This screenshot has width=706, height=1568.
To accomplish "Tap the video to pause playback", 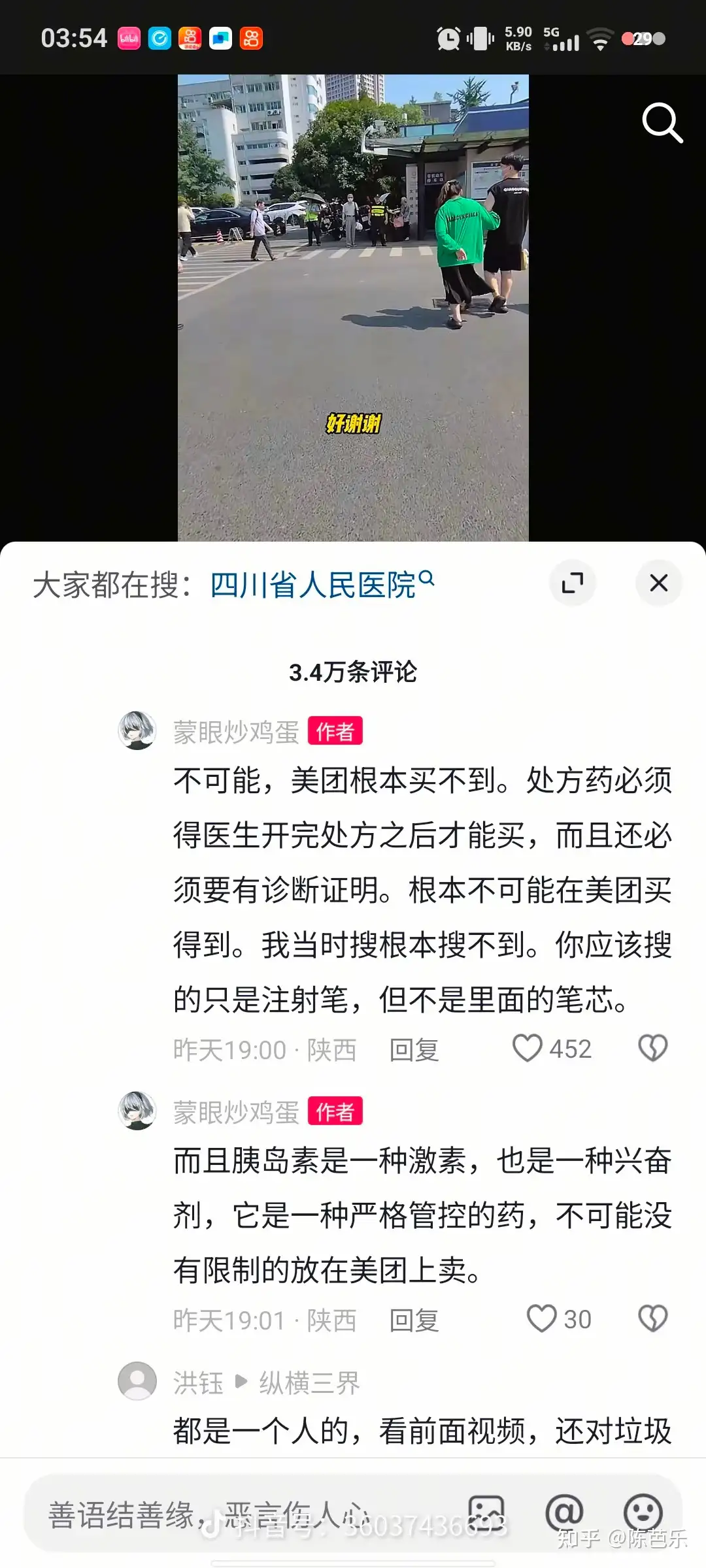I will [353, 308].
